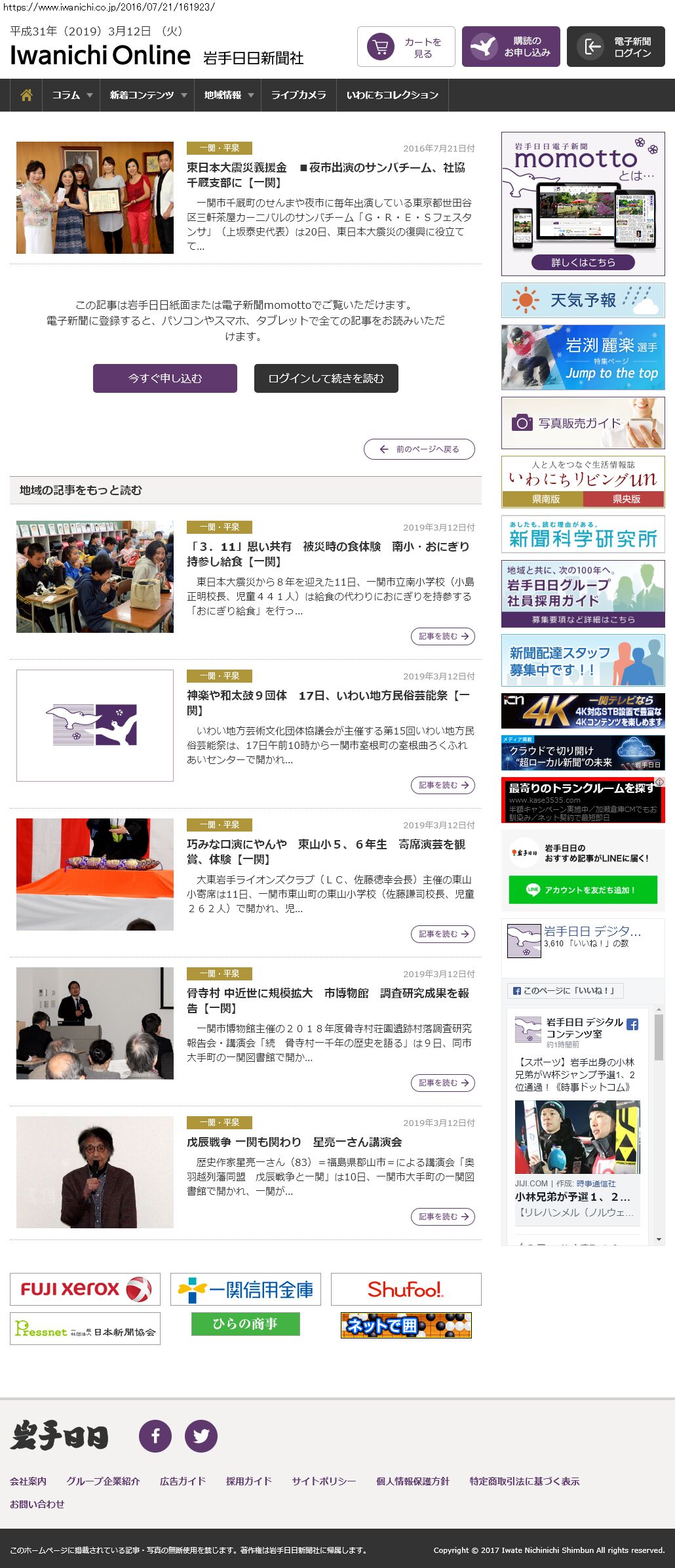This screenshot has height=1568, width=675.
Task: View the cart with カートを見る
Action: [x=406, y=47]
